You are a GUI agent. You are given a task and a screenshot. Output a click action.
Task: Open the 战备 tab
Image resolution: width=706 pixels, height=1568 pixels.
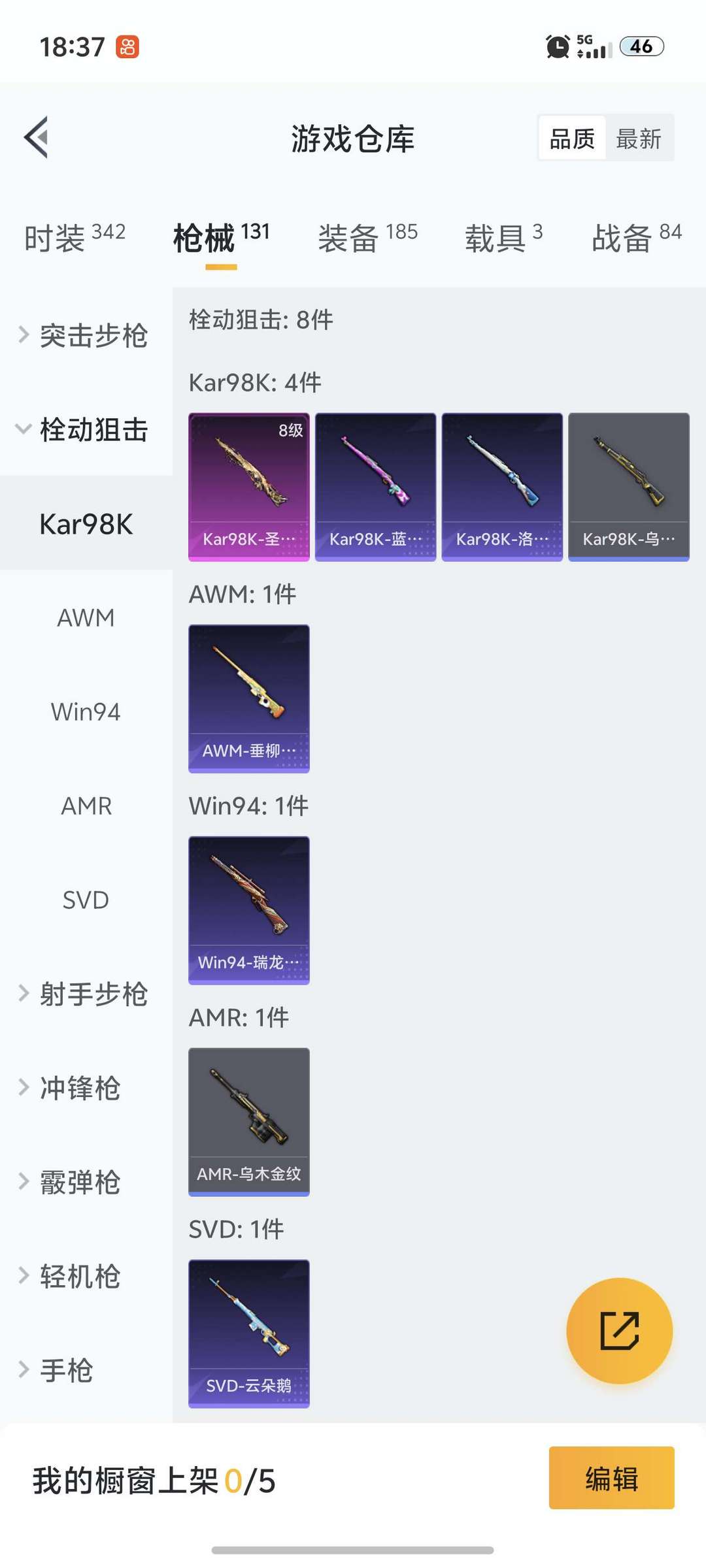click(637, 237)
